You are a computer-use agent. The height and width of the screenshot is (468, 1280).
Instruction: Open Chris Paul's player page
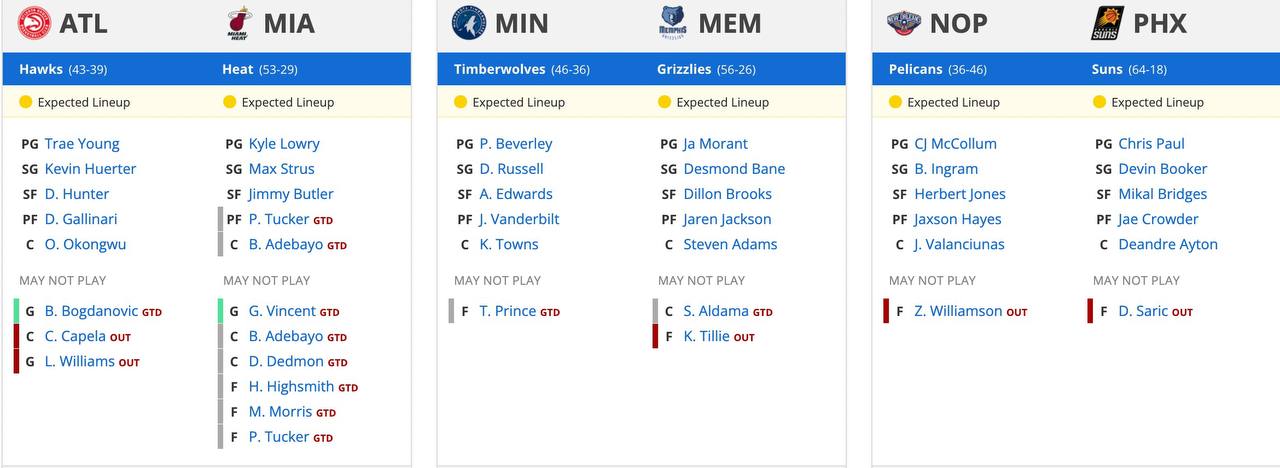pos(1151,144)
